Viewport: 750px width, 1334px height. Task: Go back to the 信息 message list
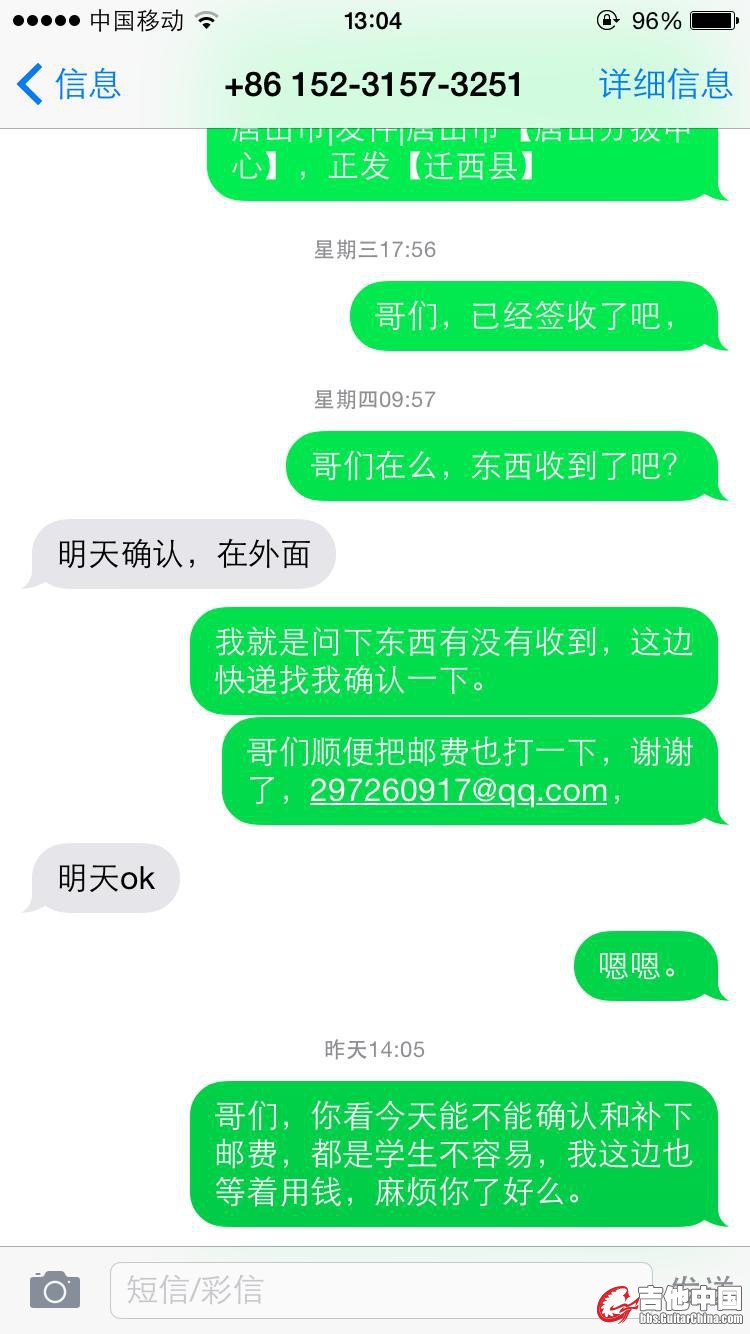point(70,84)
